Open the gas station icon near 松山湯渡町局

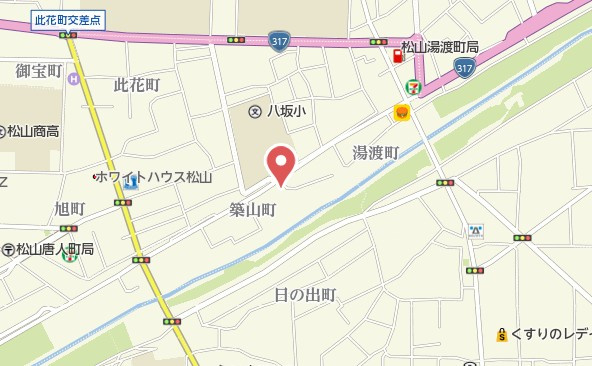[x=398, y=56]
